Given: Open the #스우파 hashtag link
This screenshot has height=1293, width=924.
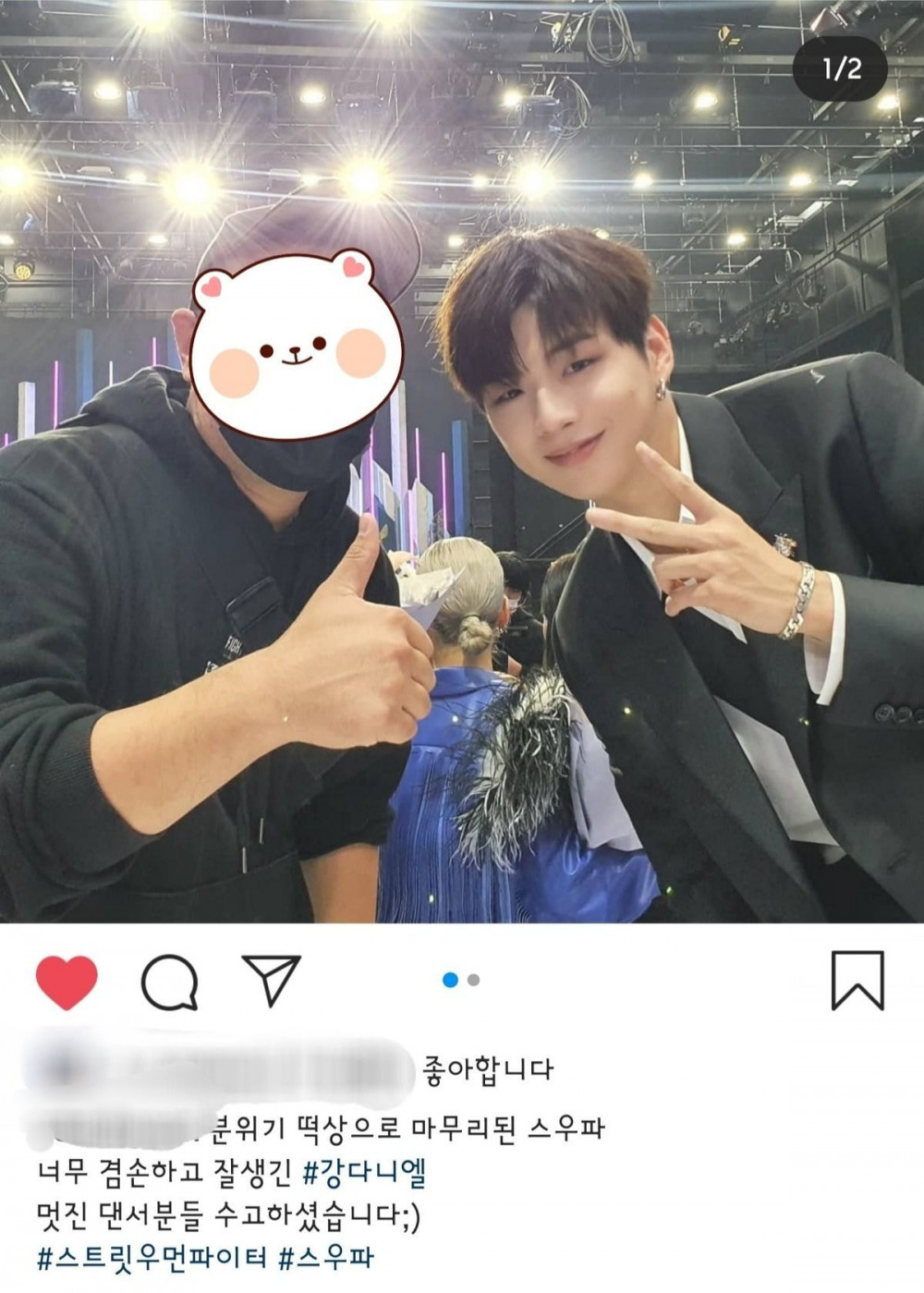Looking at the screenshot, I should click(x=326, y=1258).
